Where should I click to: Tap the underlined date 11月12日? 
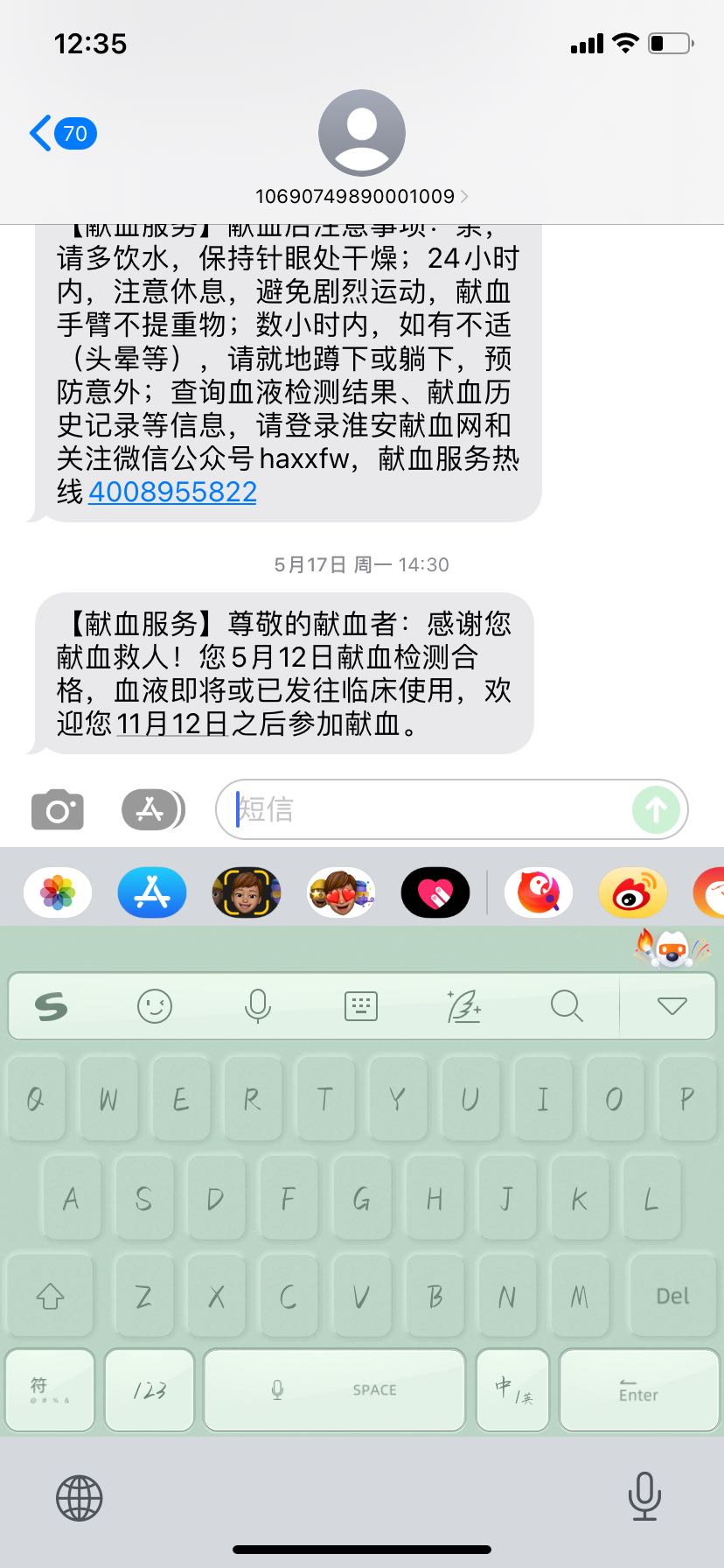172,724
